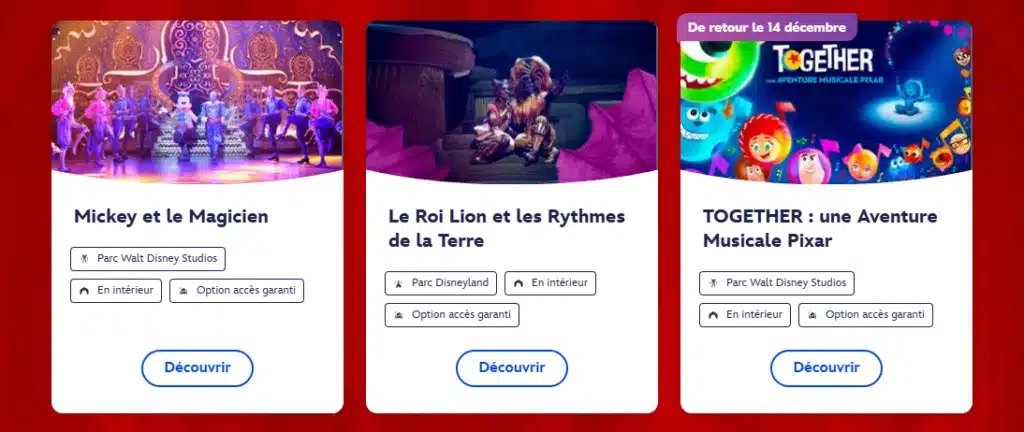Open the Mickey et le Magicien show image
This screenshot has width=1024, height=432.
click(x=197, y=100)
